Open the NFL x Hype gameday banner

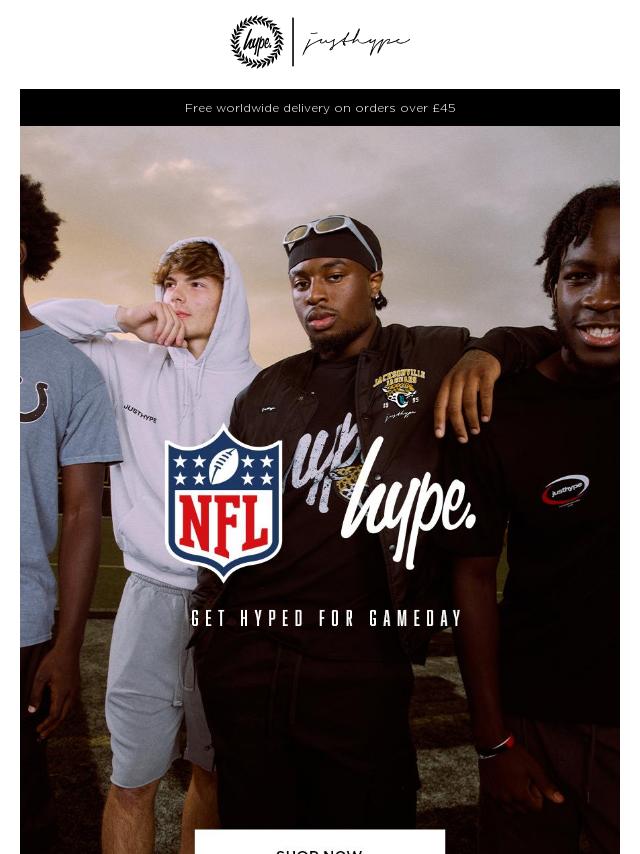[x=320, y=480]
